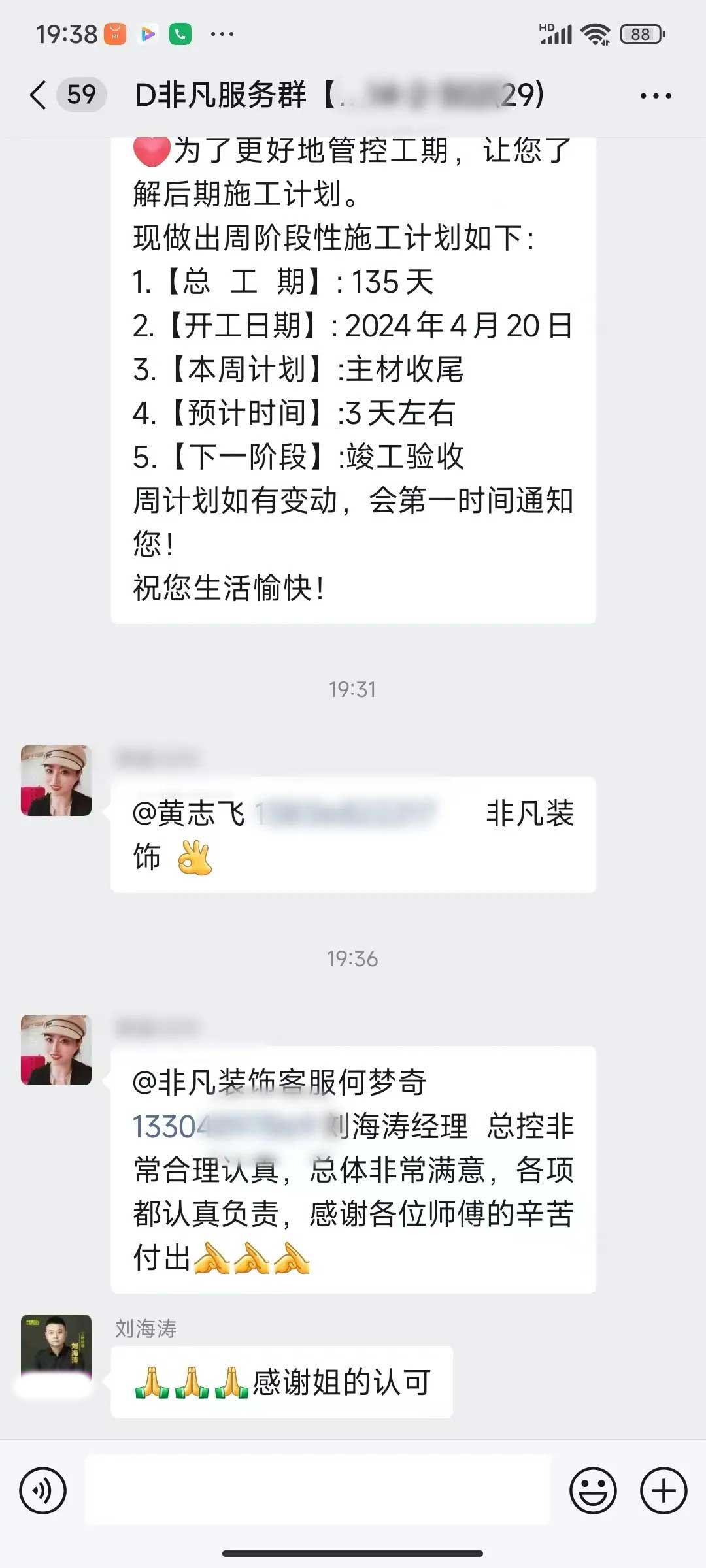Switch to voice message input

(43, 1491)
